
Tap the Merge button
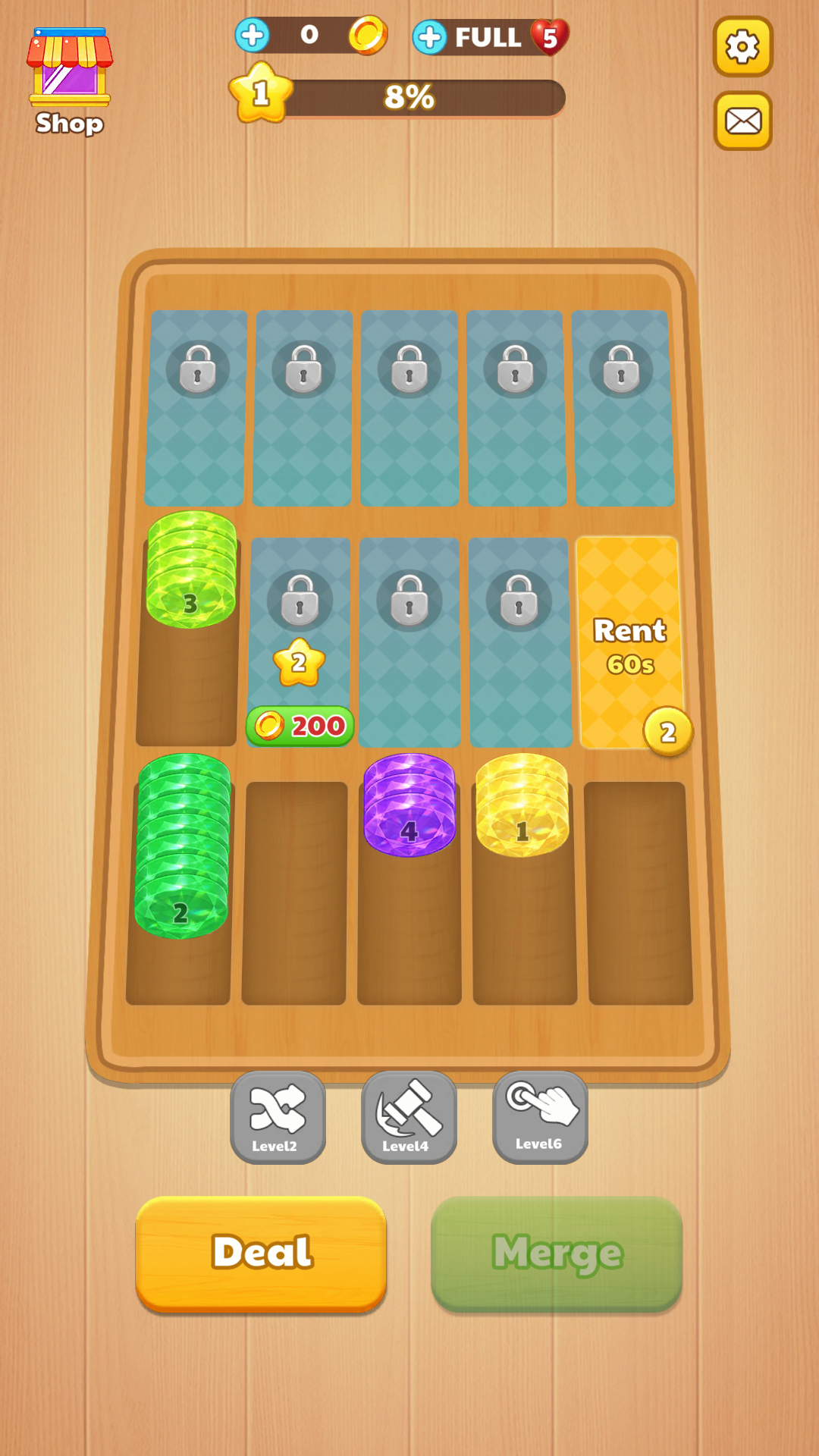pos(557,1254)
